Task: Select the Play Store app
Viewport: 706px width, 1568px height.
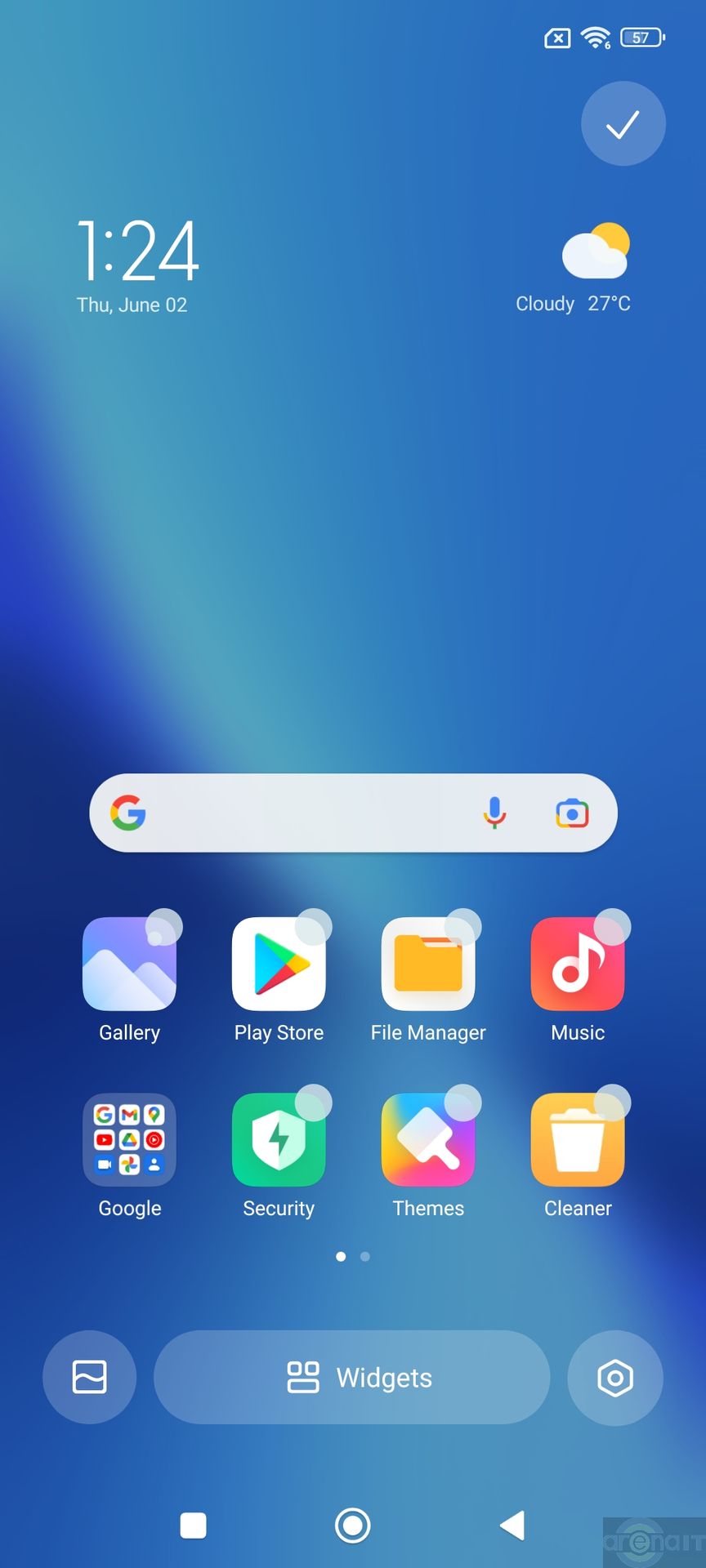Action: click(279, 964)
